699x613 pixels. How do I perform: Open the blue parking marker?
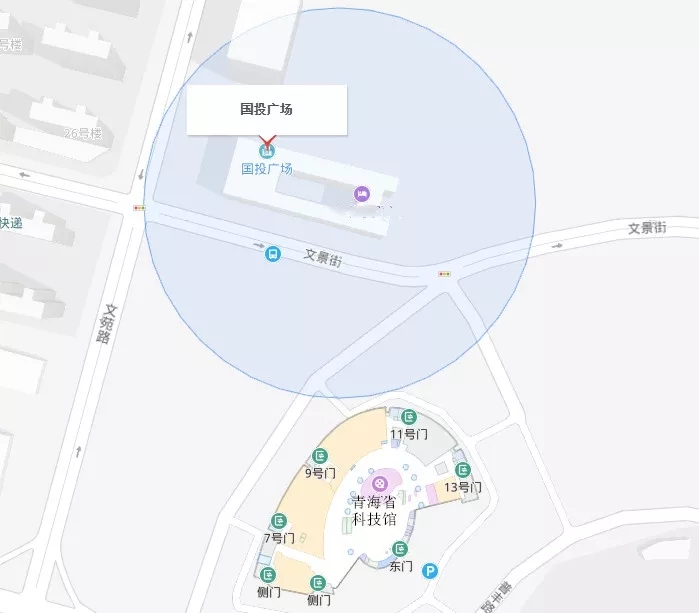430,571
